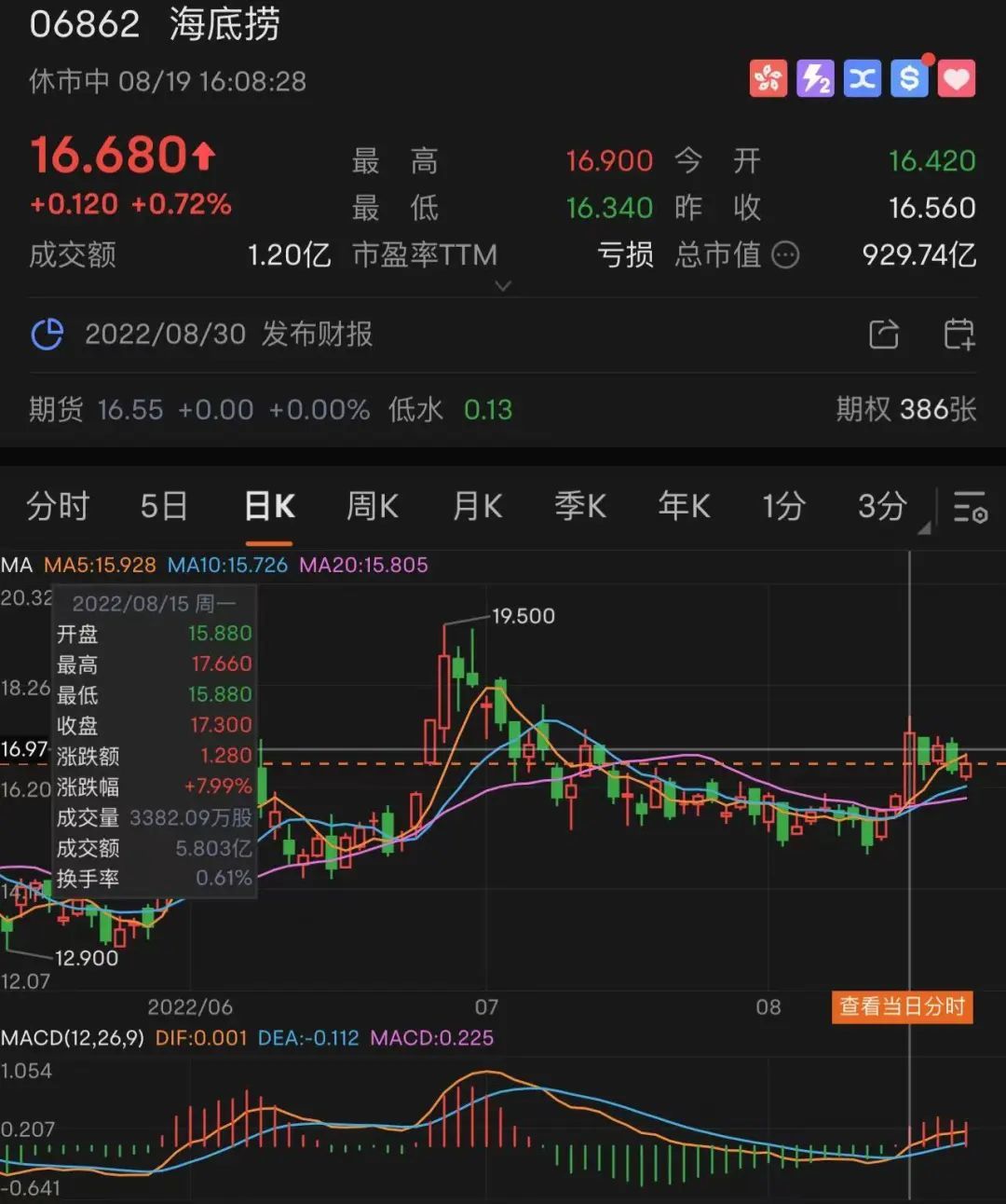Image resolution: width=1006 pixels, height=1204 pixels.
Task: Expand the quote details chevron
Action: point(503,286)
